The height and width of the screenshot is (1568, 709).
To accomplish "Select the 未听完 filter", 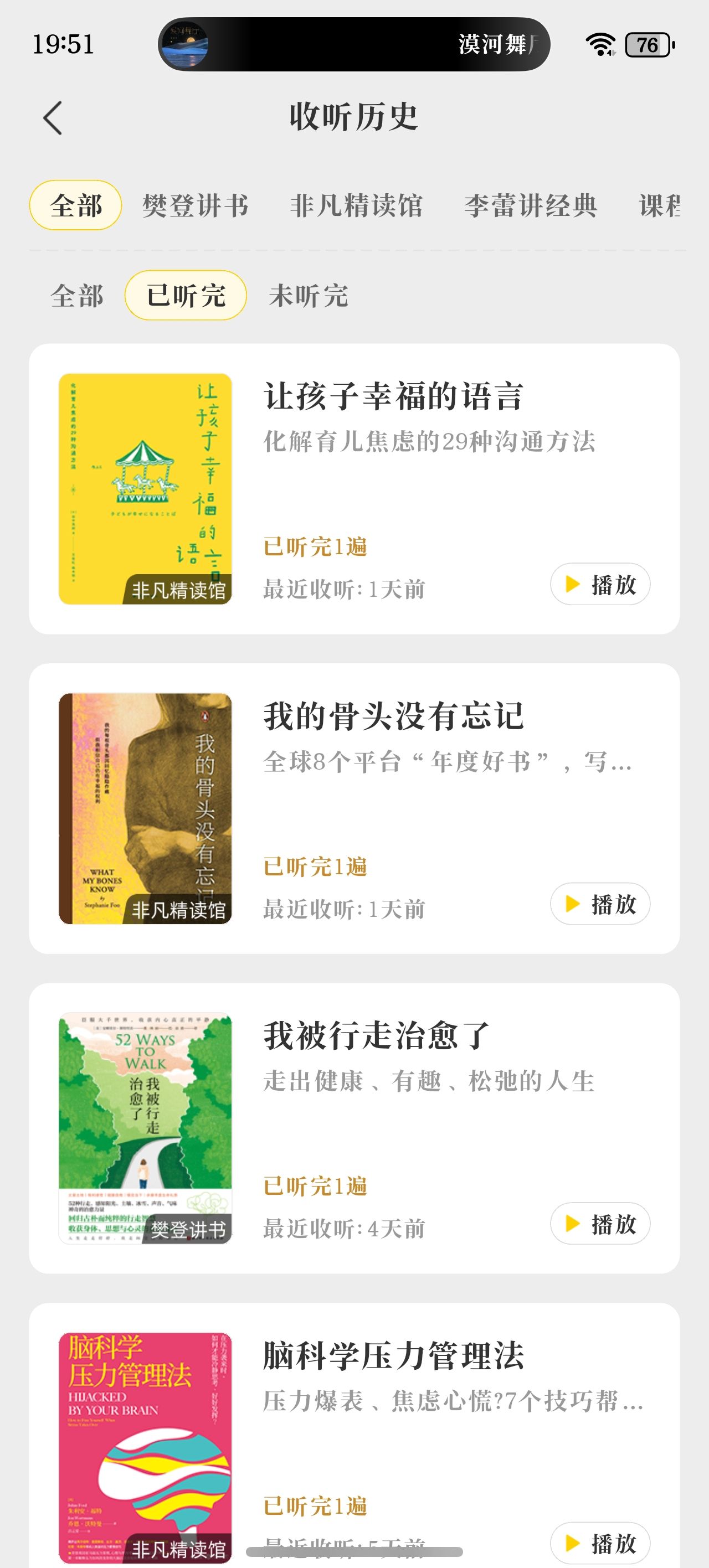I will tap(308, 296).
